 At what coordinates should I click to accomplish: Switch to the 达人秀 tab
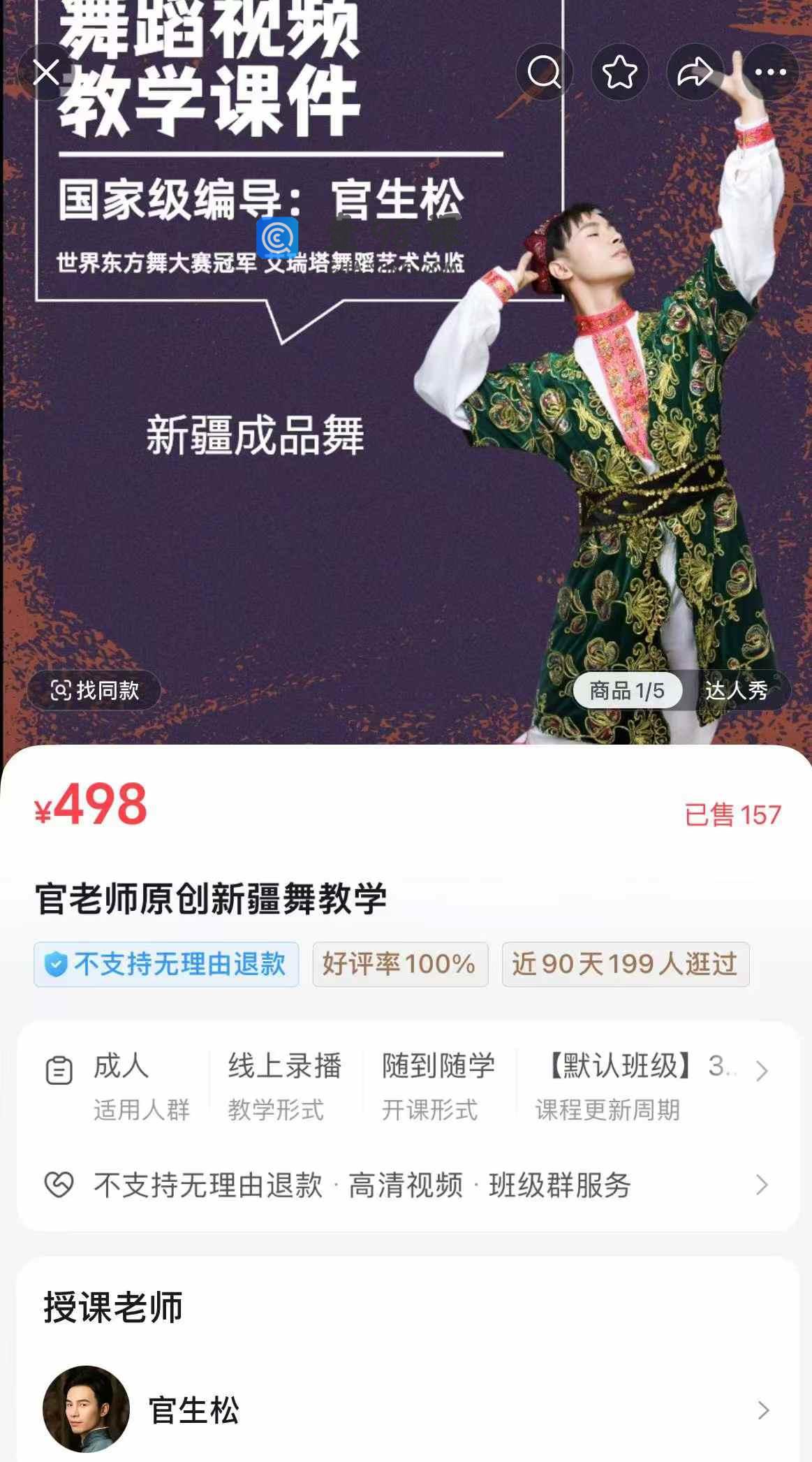pyautogui.click(x=737, y=690)
